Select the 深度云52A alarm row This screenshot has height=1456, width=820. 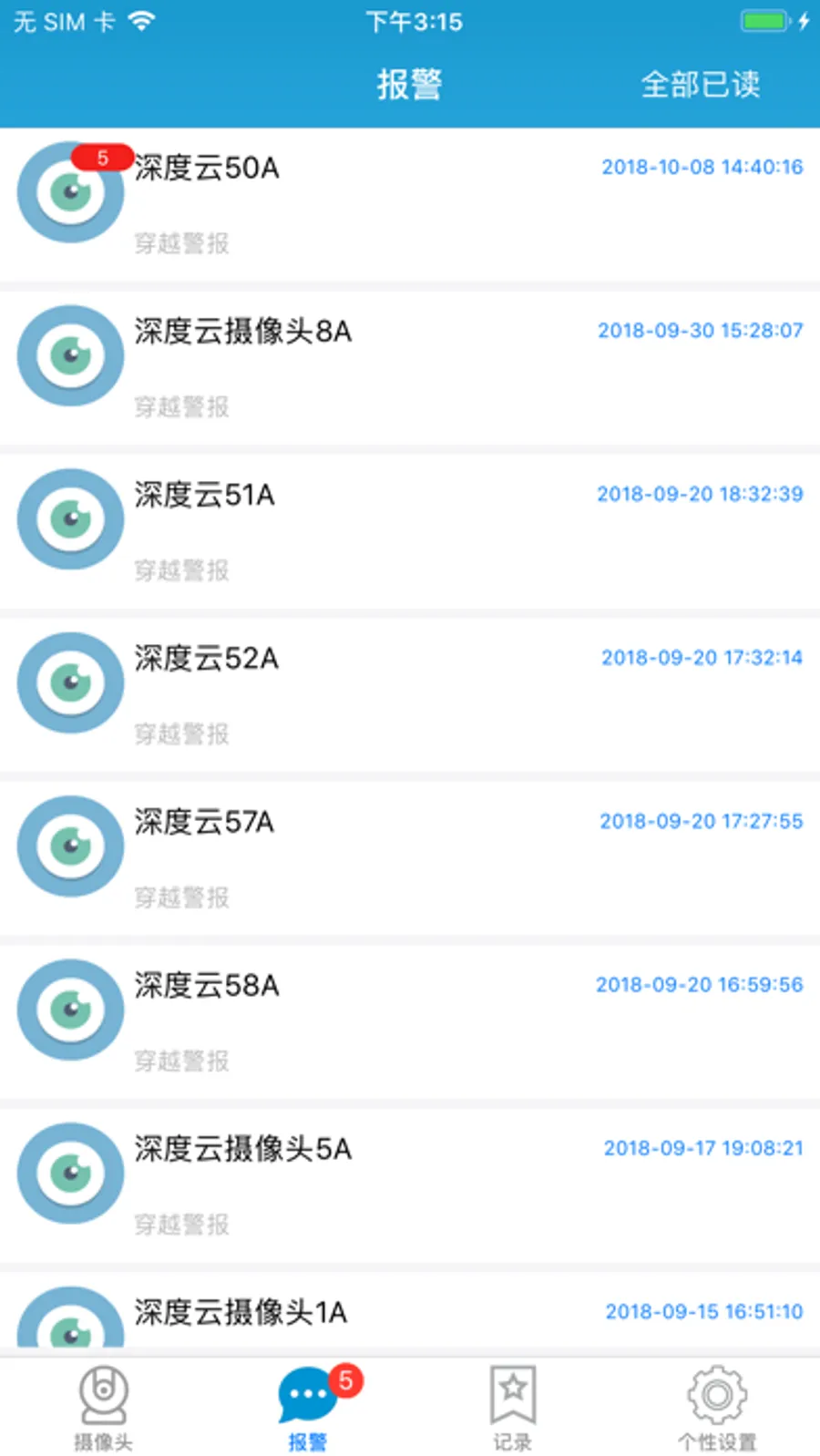tap(410, 695)
